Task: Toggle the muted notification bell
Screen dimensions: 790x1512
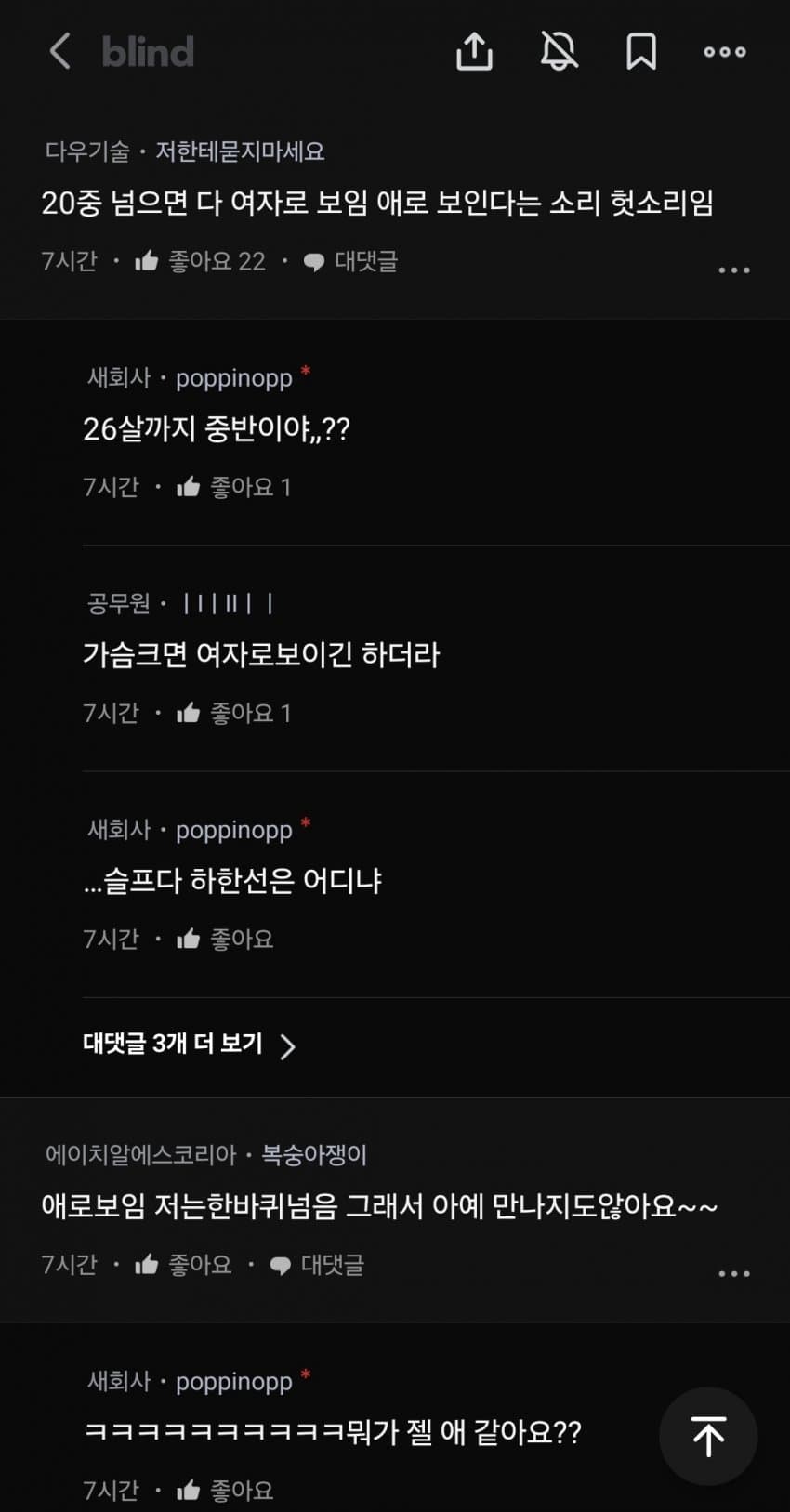Action: [x=559, y=51]
